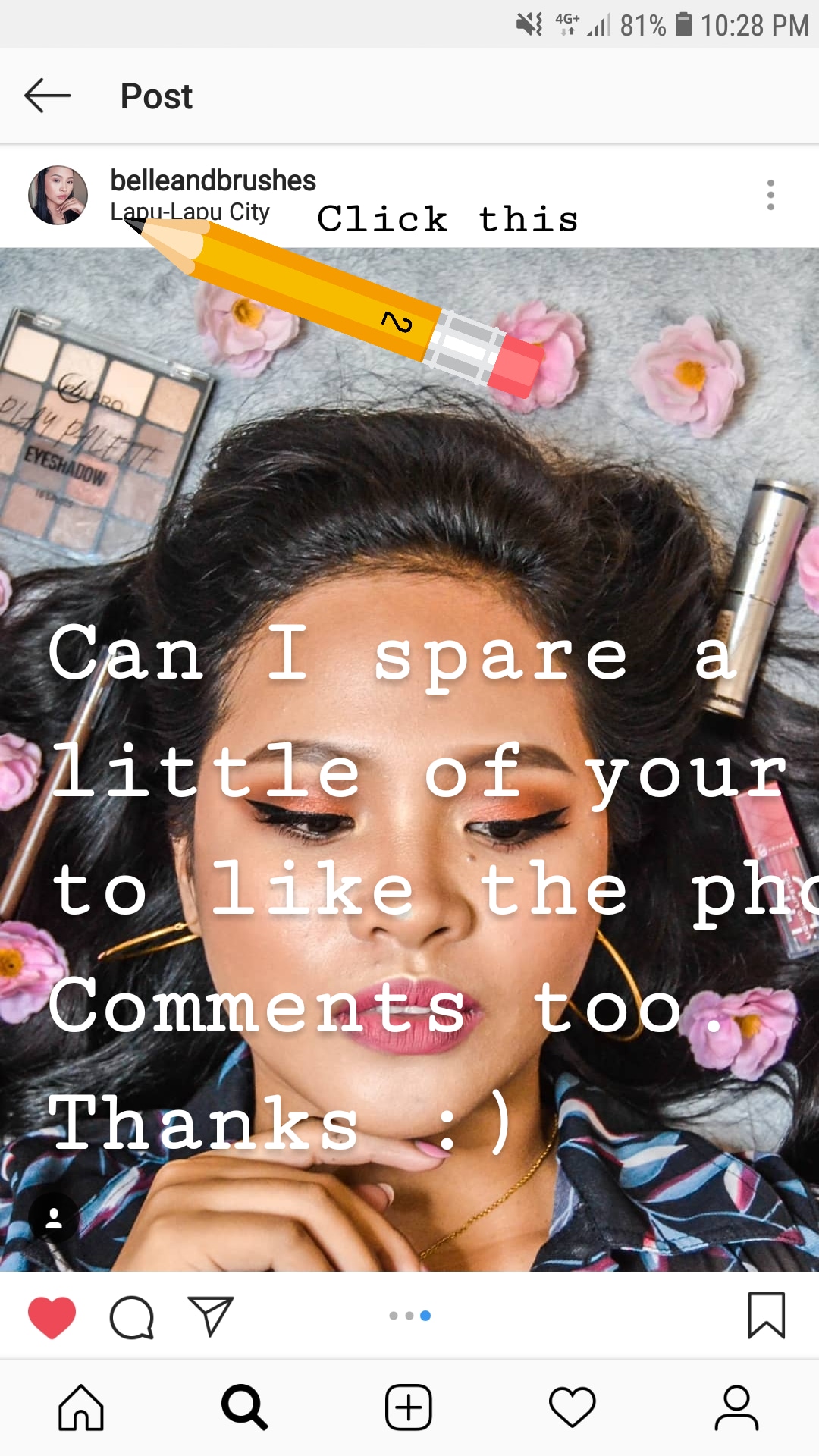Open the post photo
Screen dimensions: 819x1456
pos(409,759)
